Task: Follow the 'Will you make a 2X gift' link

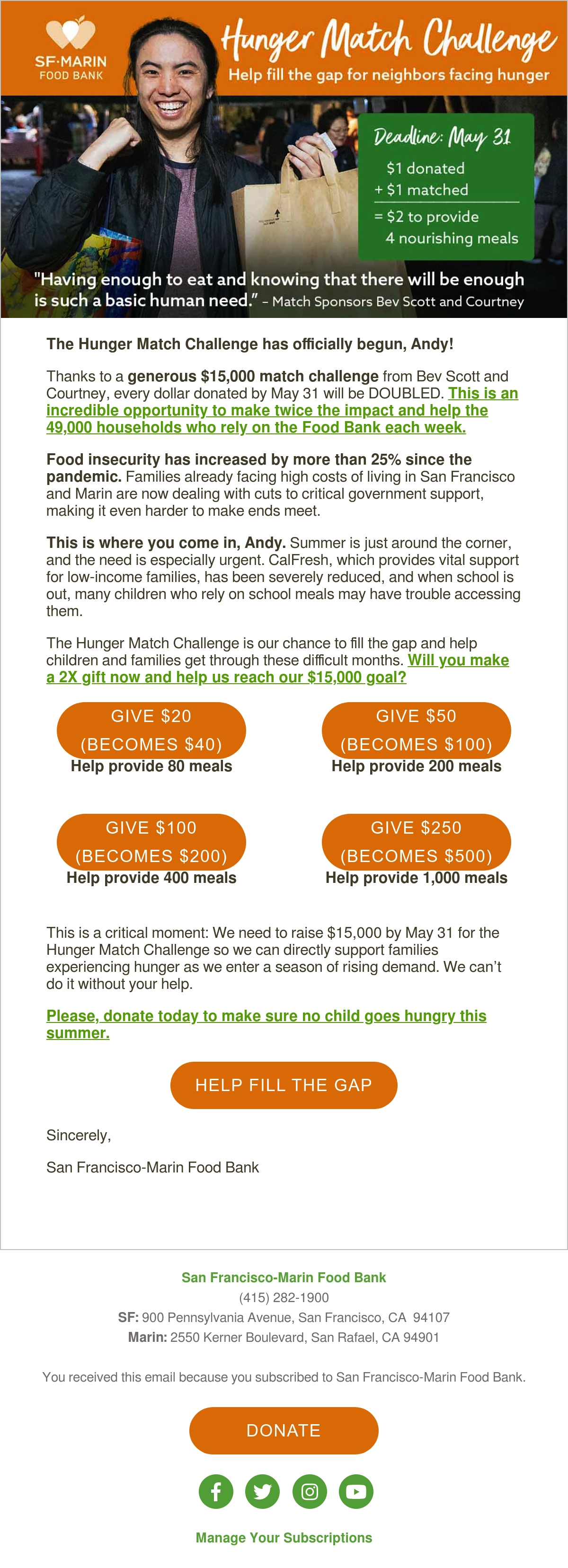Action: click(x=277, y=669)
